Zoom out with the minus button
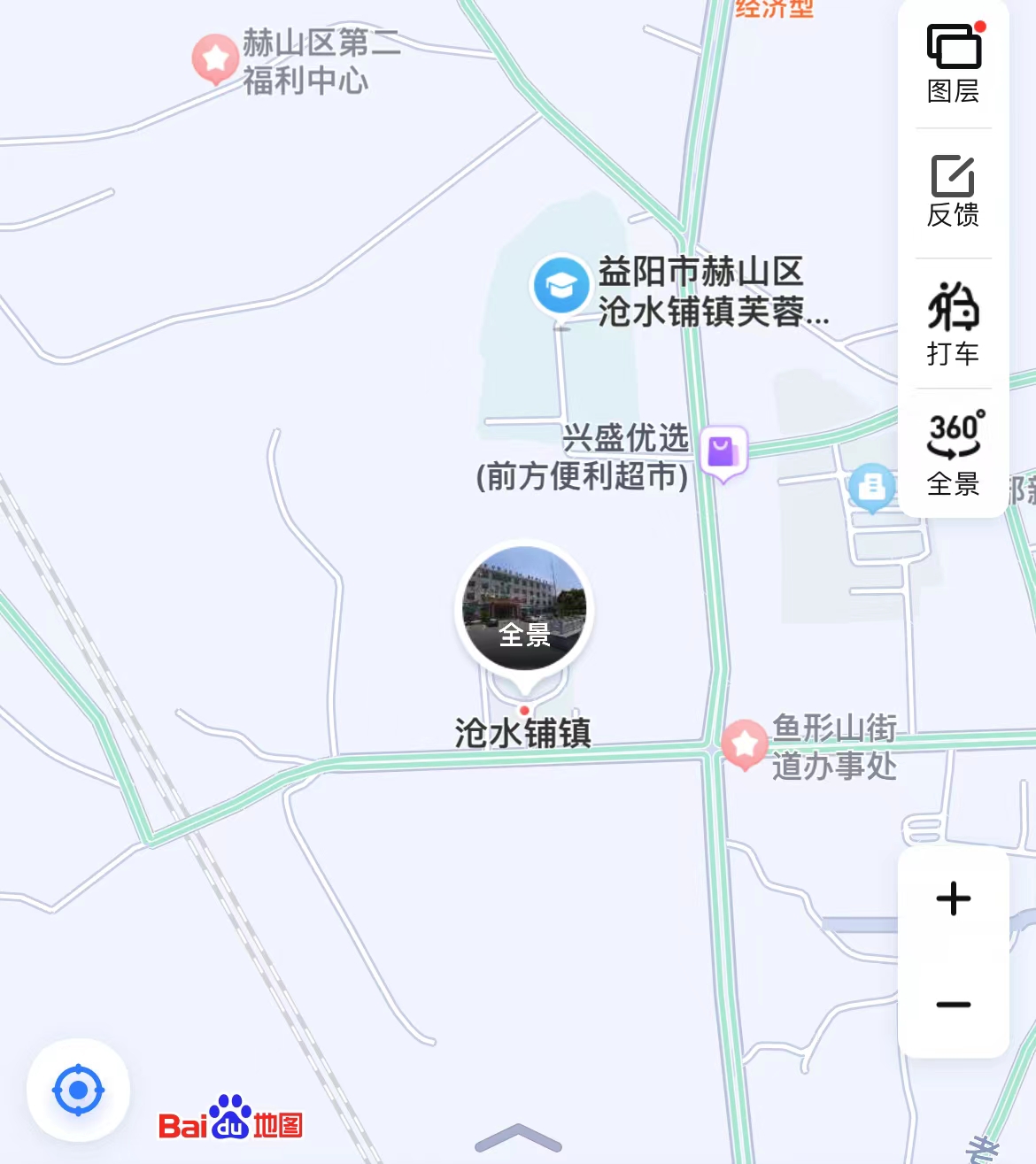1036x1164 pixels. pos(954,1005)
